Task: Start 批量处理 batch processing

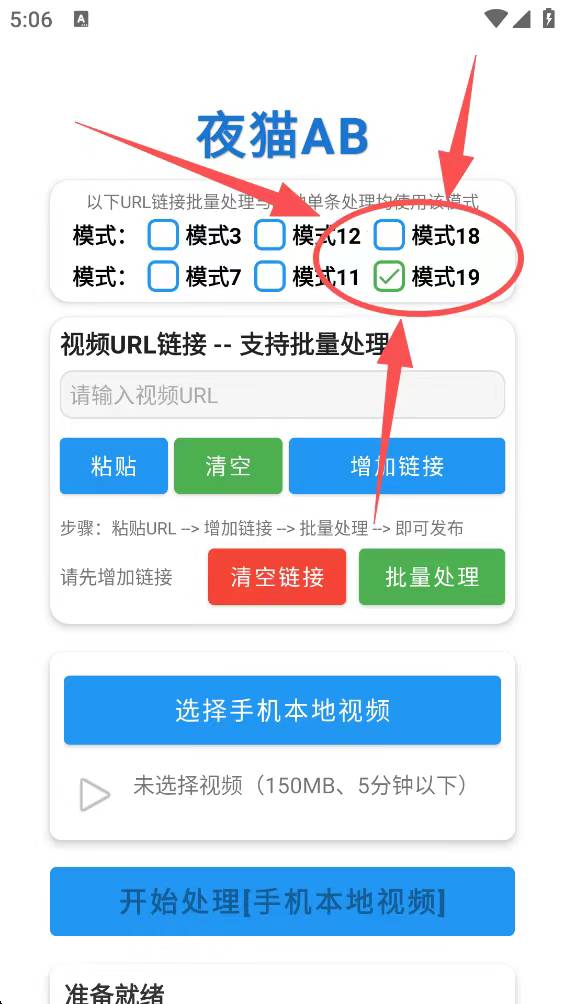Action: (x=432, y=577)
